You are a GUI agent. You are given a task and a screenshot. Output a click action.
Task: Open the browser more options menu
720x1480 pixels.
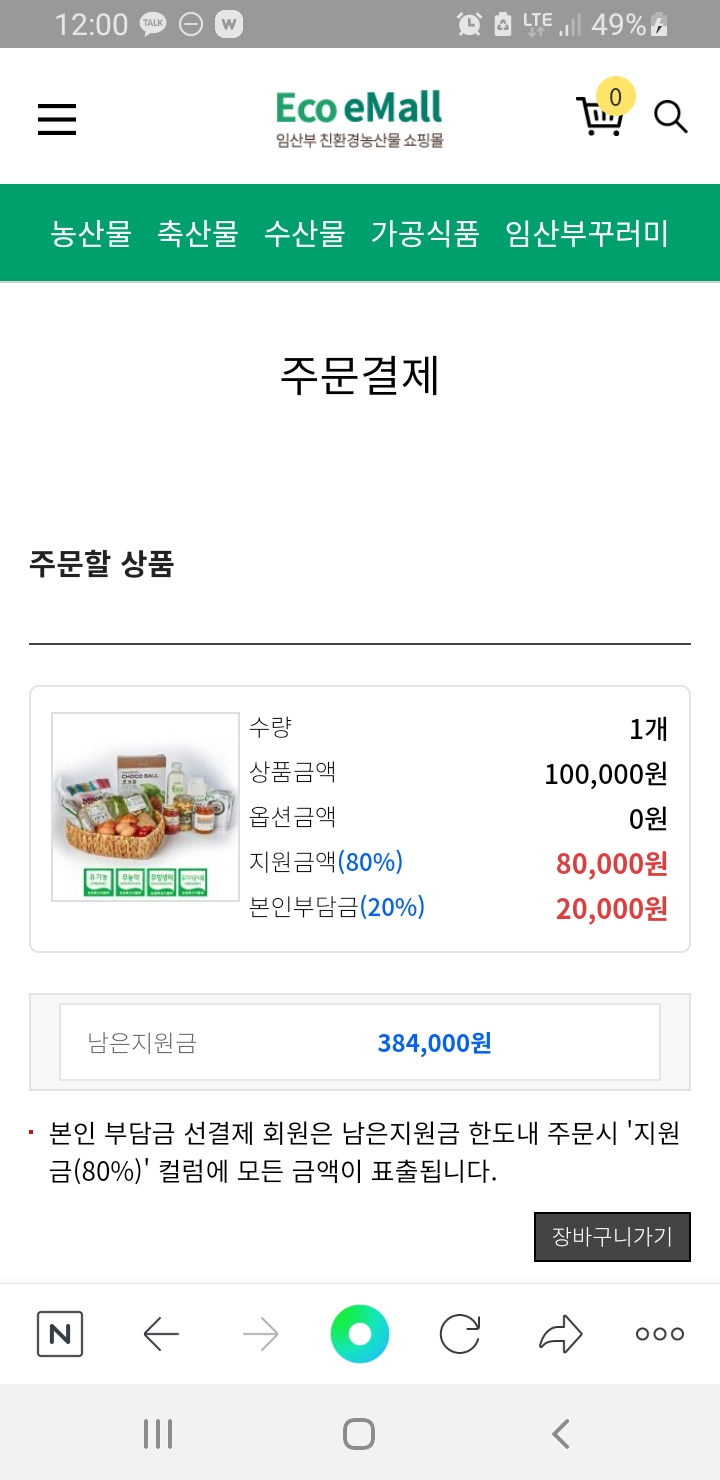click(x=660, y=1334)
